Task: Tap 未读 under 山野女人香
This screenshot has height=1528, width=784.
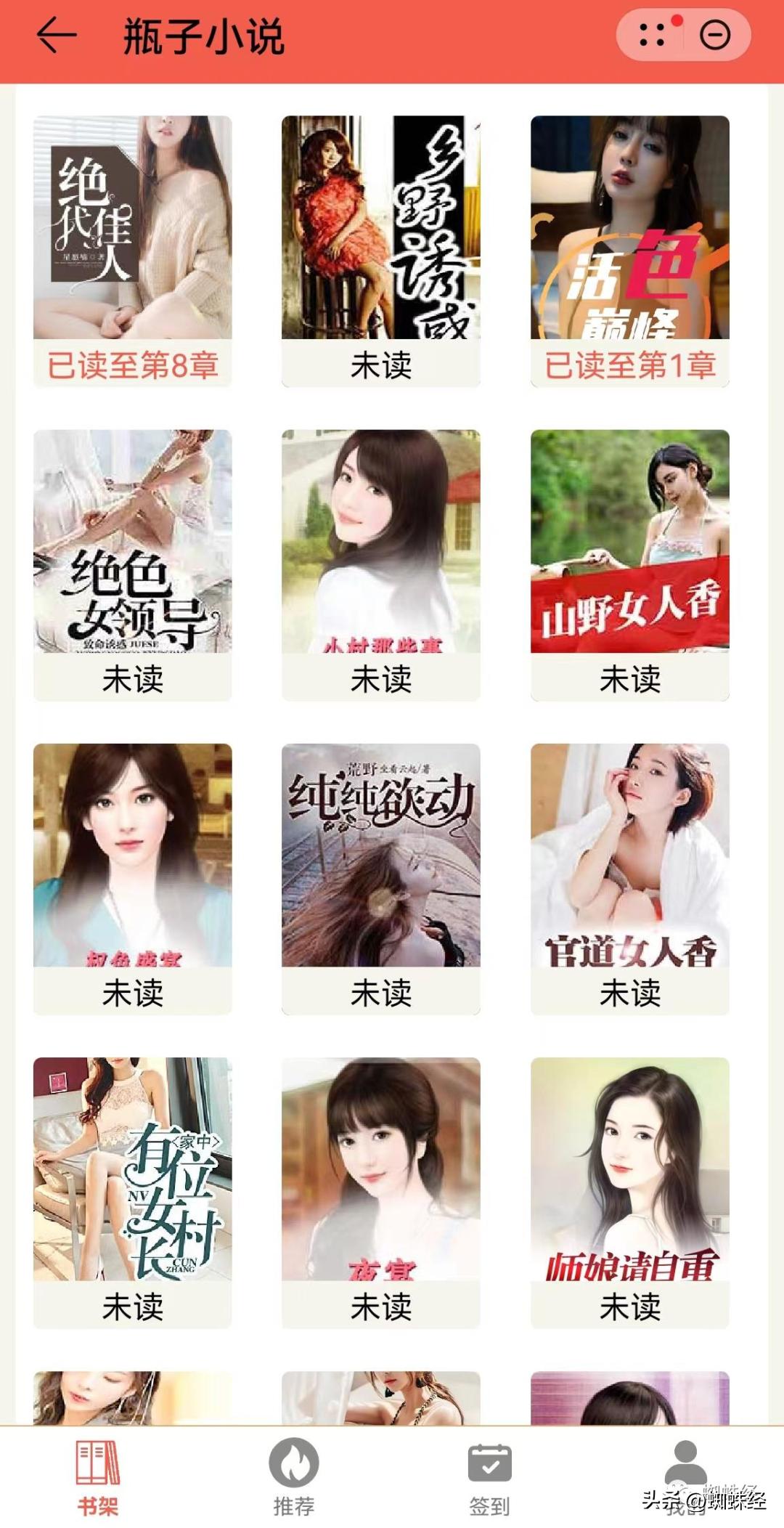Action: (630, 682)
